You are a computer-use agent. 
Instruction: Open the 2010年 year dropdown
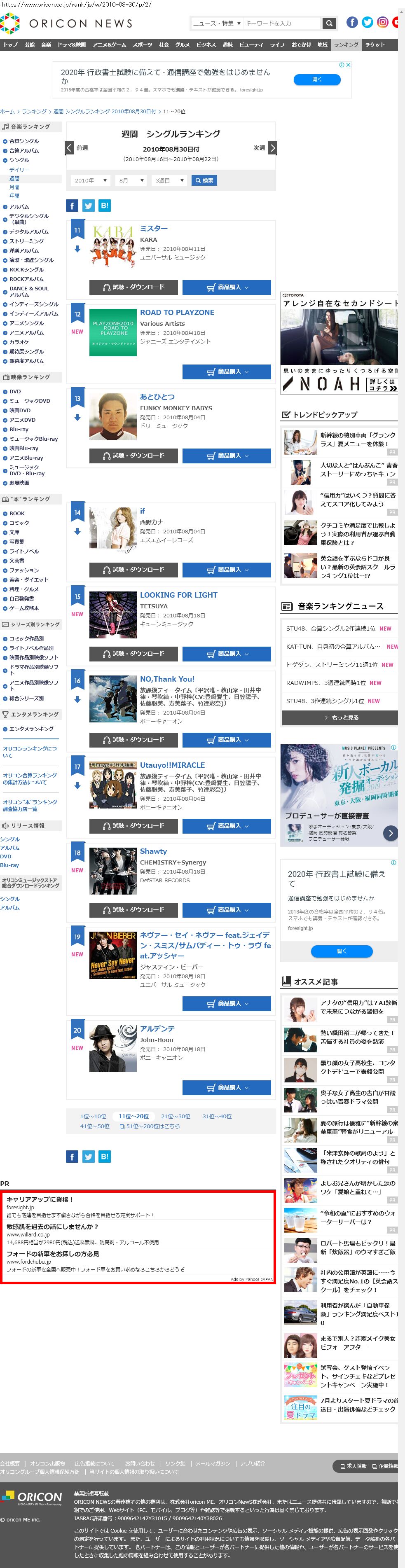[91, 180]
